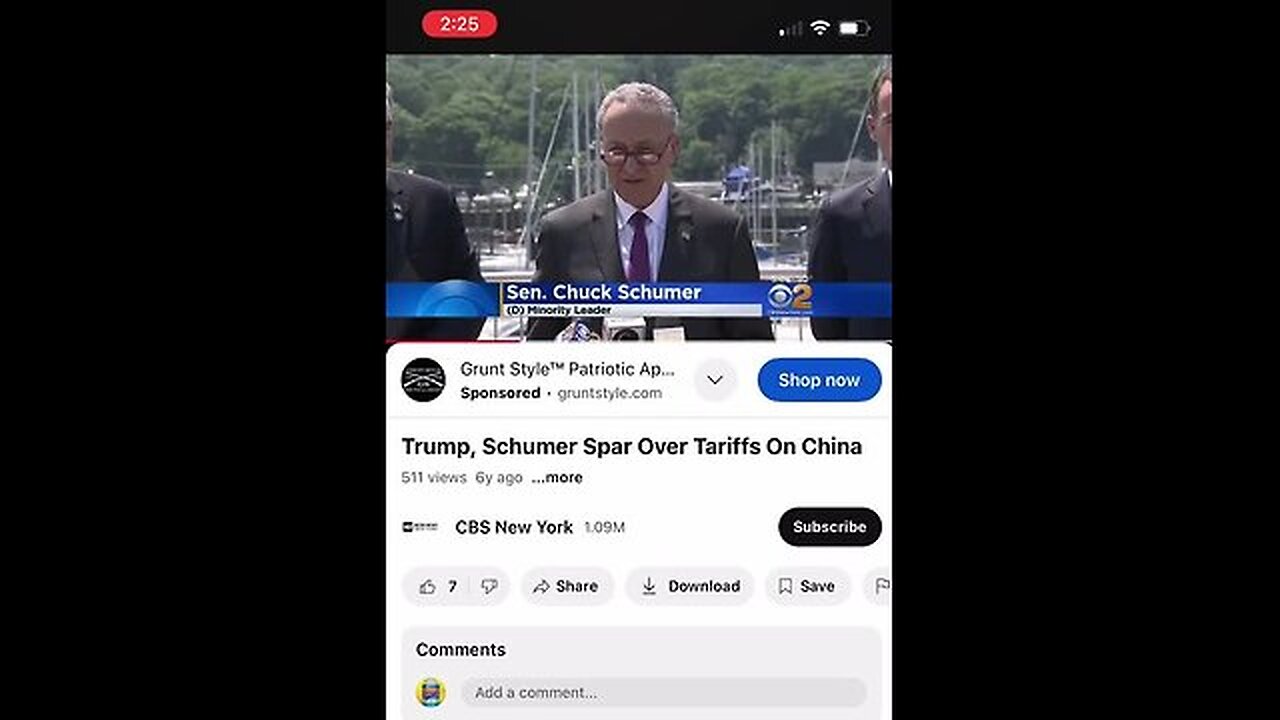Expand description with ...more
Viewport: 1280px width, 720px height.
pyautogui.click(x=557, y=478)
